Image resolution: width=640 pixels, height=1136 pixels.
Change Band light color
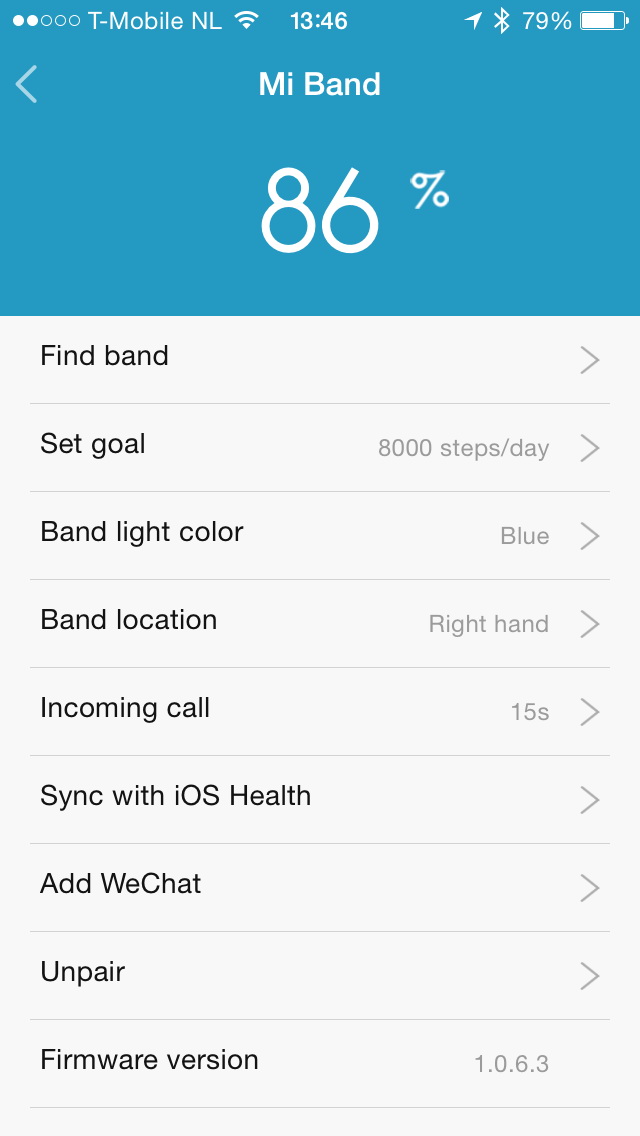tap(320, 535)
